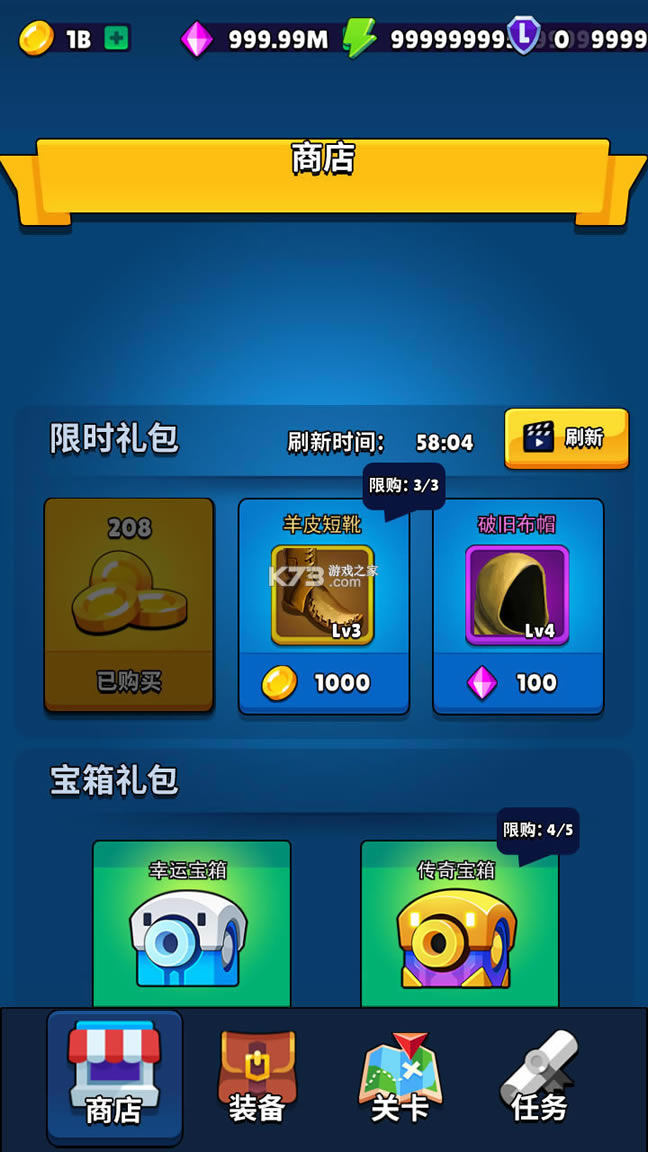Open the 传奇宝箱 chest pack
Image resolution: width=648 pixels, height=1152 pixels.
458,925
